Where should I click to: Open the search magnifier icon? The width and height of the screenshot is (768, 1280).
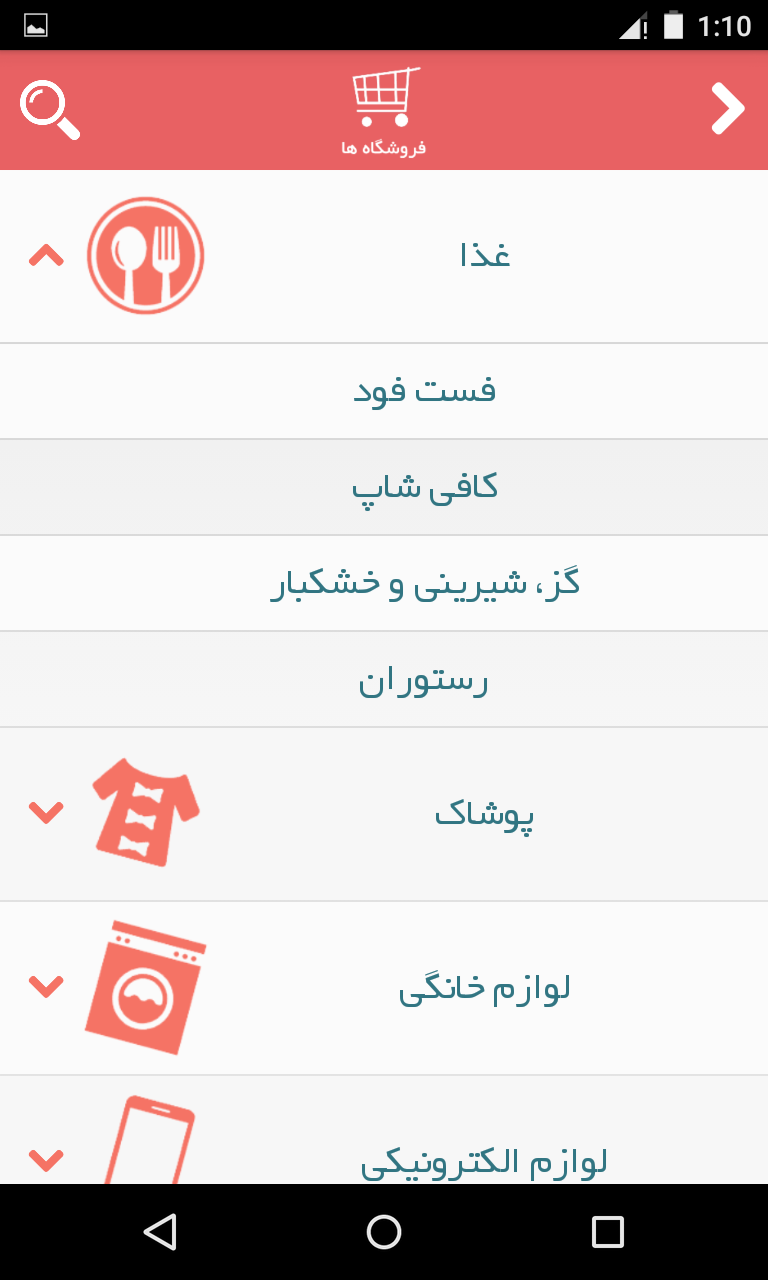pos(49,110)
